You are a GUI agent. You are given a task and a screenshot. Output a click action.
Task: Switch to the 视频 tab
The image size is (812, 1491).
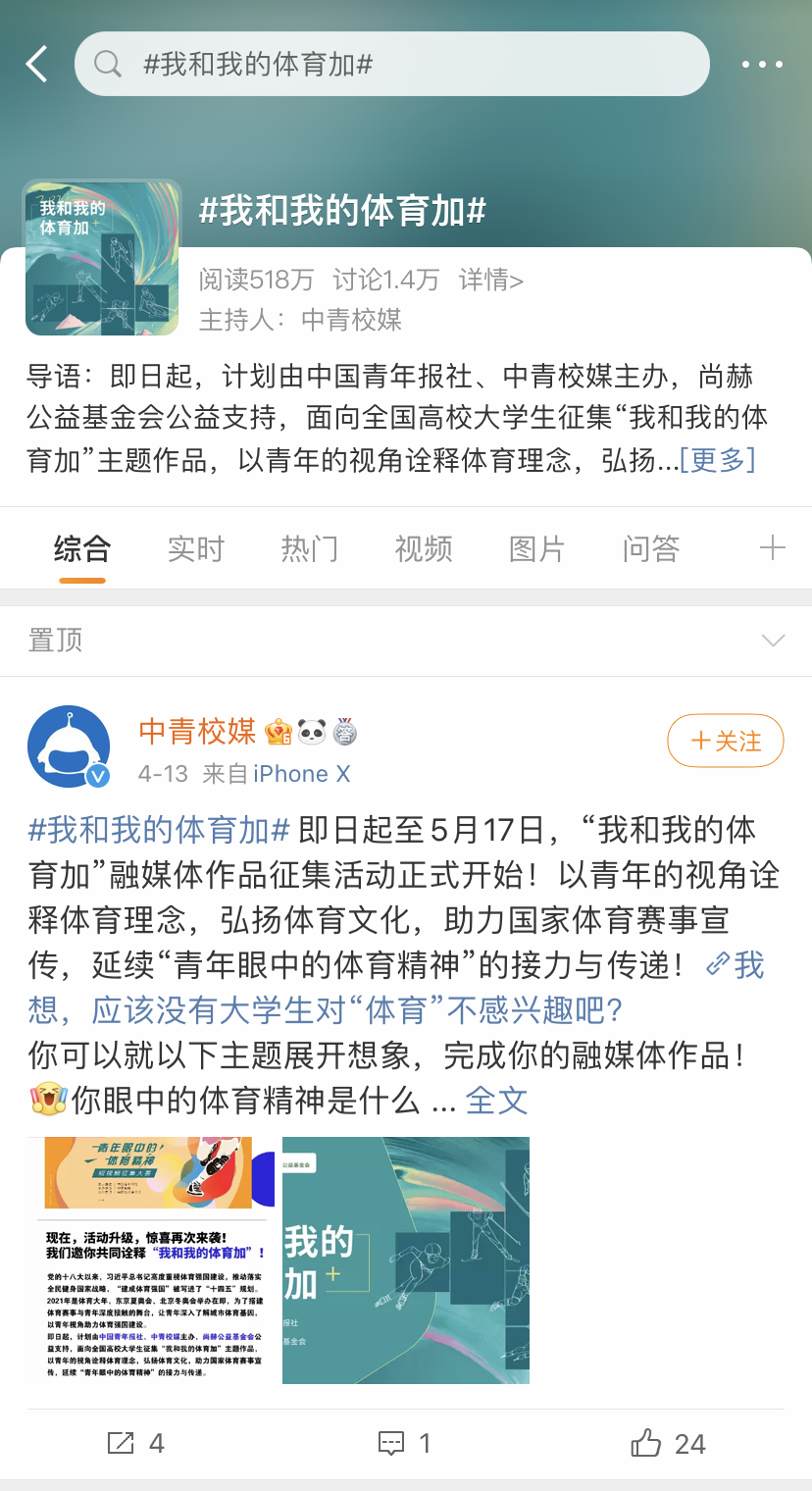click(x=424, y=548)
